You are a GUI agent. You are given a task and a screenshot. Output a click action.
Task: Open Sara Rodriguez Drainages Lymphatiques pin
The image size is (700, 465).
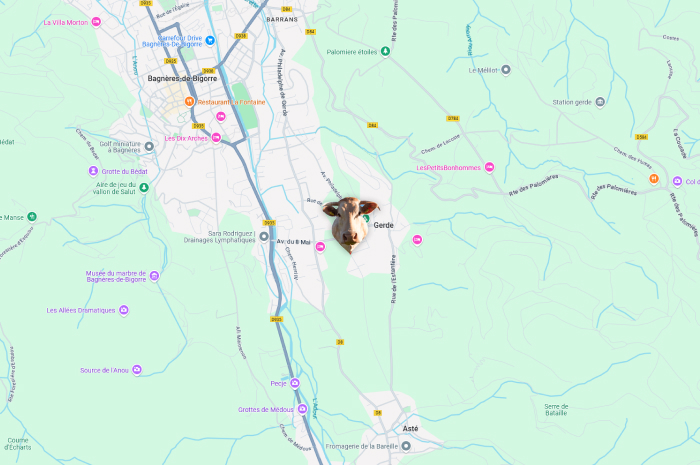(x=264, y=237)
